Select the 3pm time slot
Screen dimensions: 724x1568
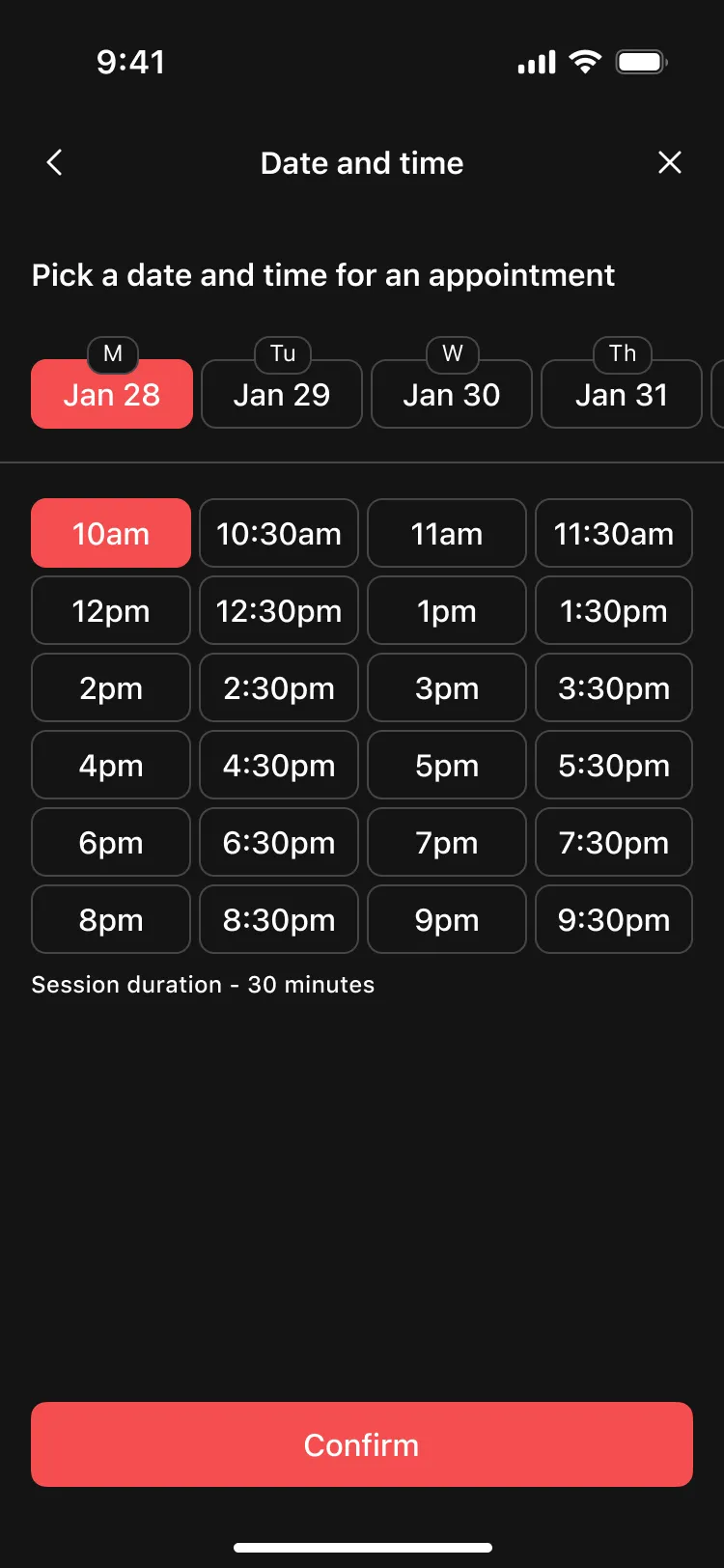coord(447,687)
